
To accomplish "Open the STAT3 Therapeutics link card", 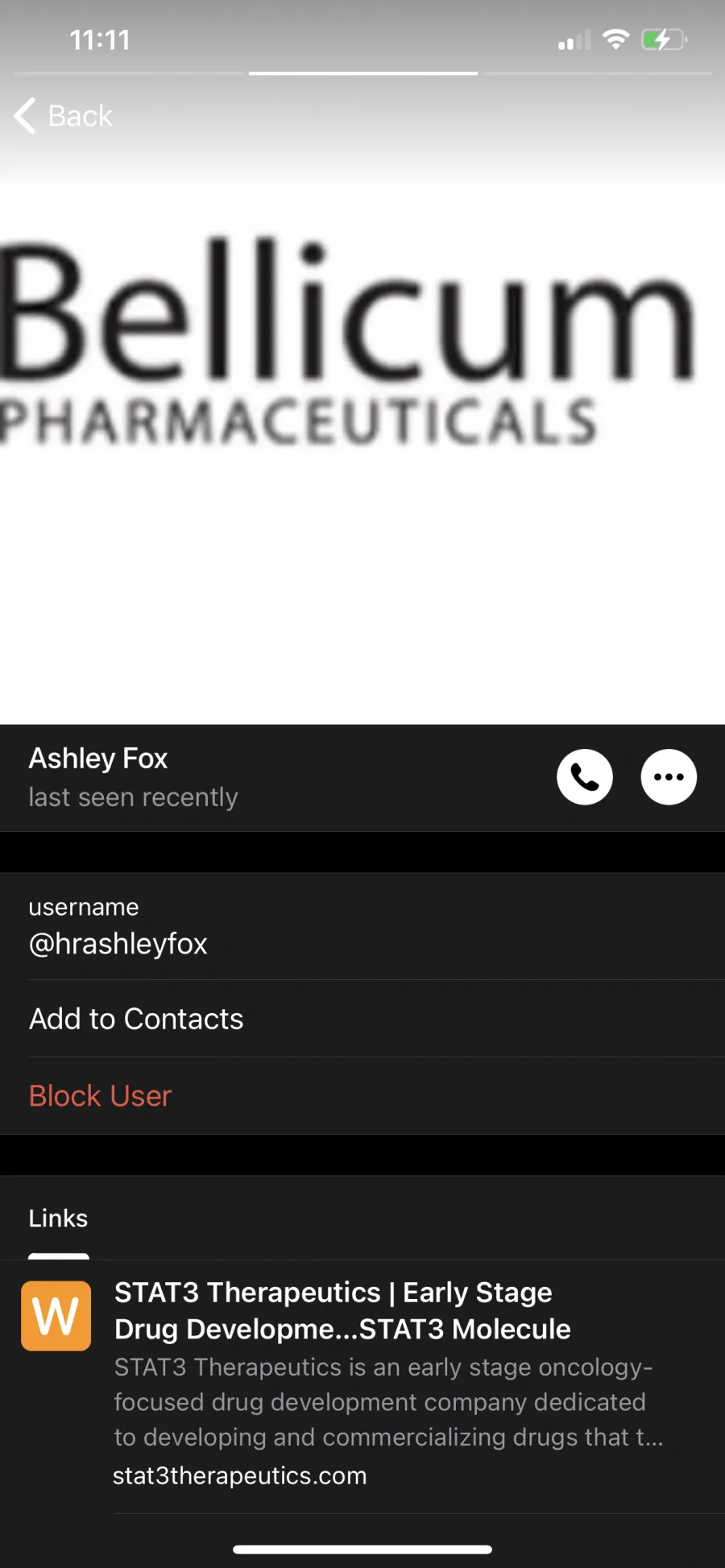I will pos(362,1387).
